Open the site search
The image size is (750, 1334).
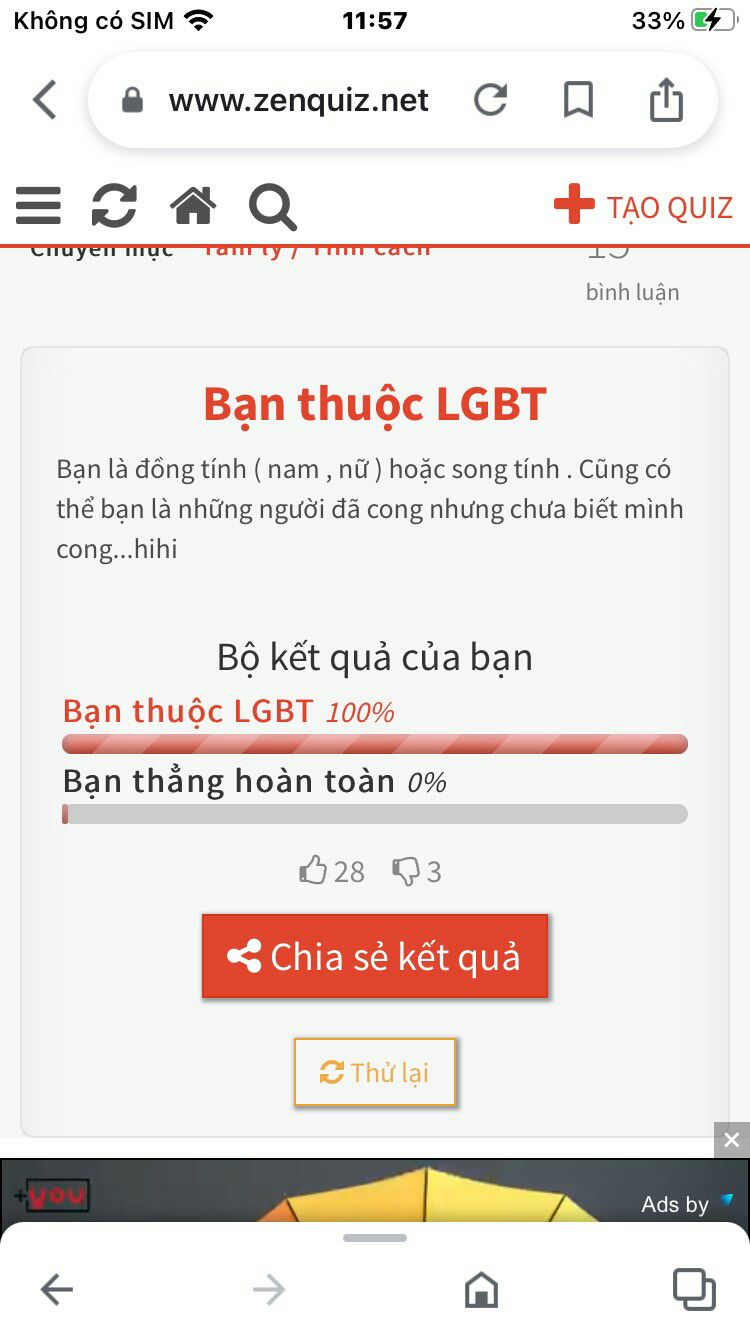pos(272,207)
